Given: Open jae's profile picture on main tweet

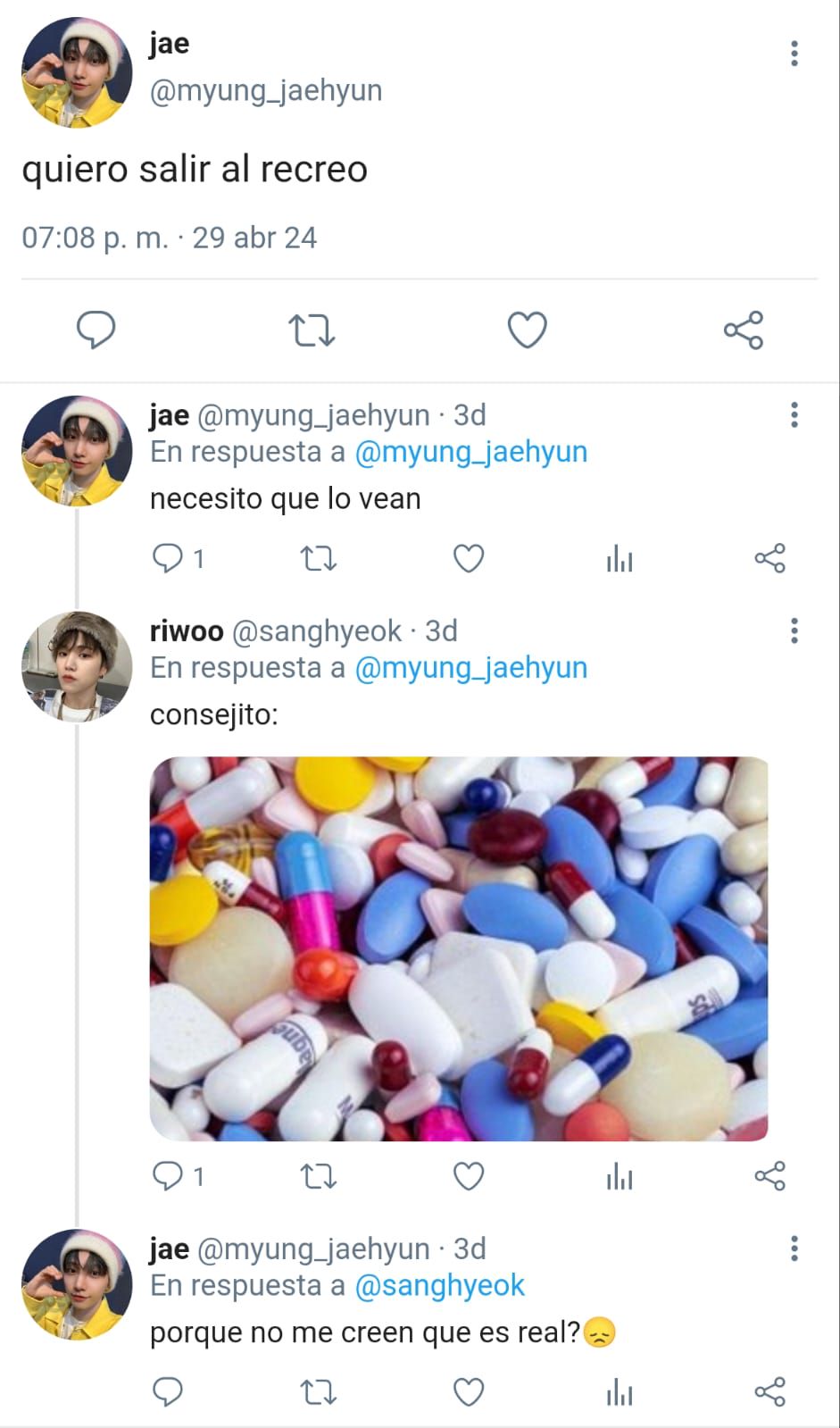Looking at the screenshot, I should tap(77, 72).
